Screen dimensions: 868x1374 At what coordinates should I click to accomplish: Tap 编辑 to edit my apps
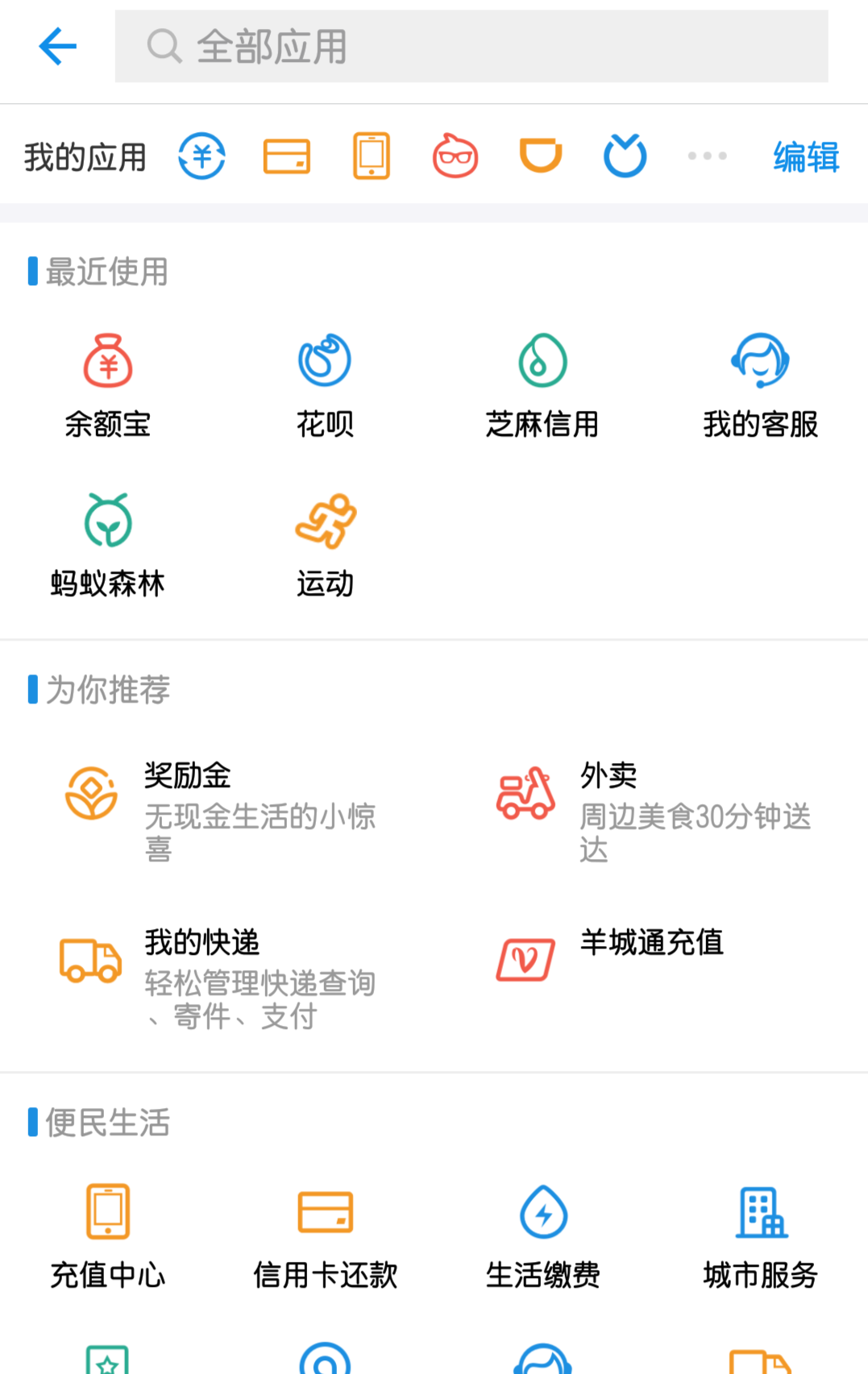pyautogui.click(x=806, y=156)
